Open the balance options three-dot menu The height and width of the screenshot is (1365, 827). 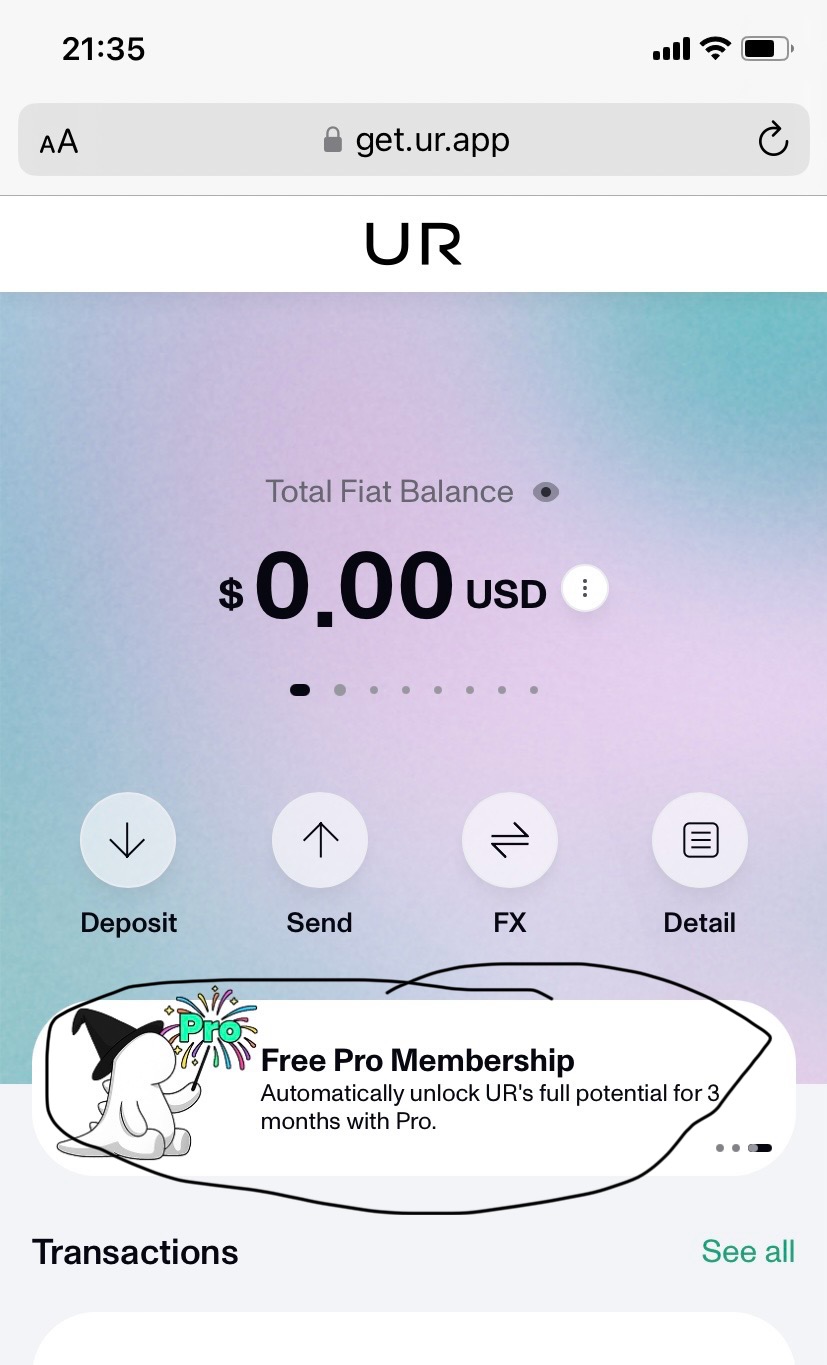point(585,589)
